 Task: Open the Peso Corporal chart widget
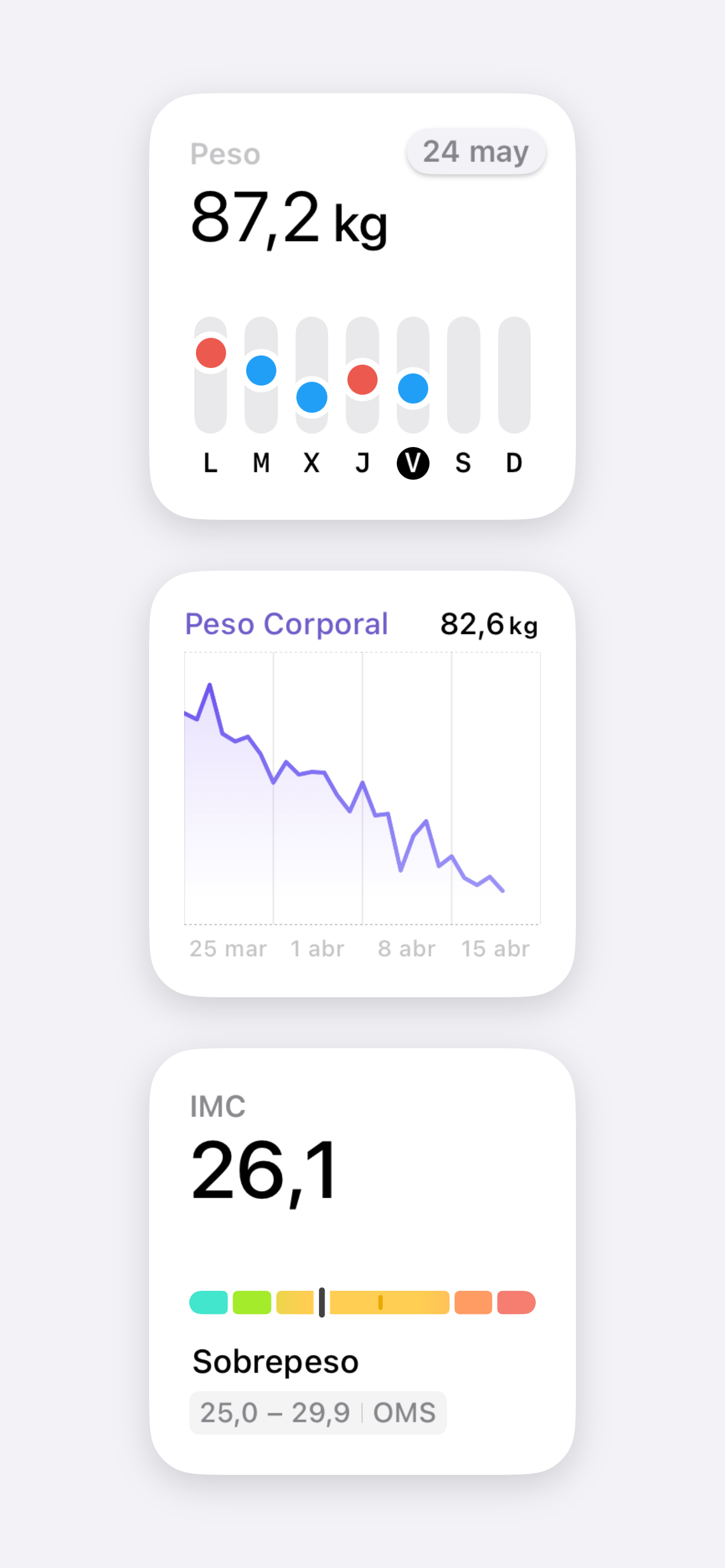[x=362, y=783]
